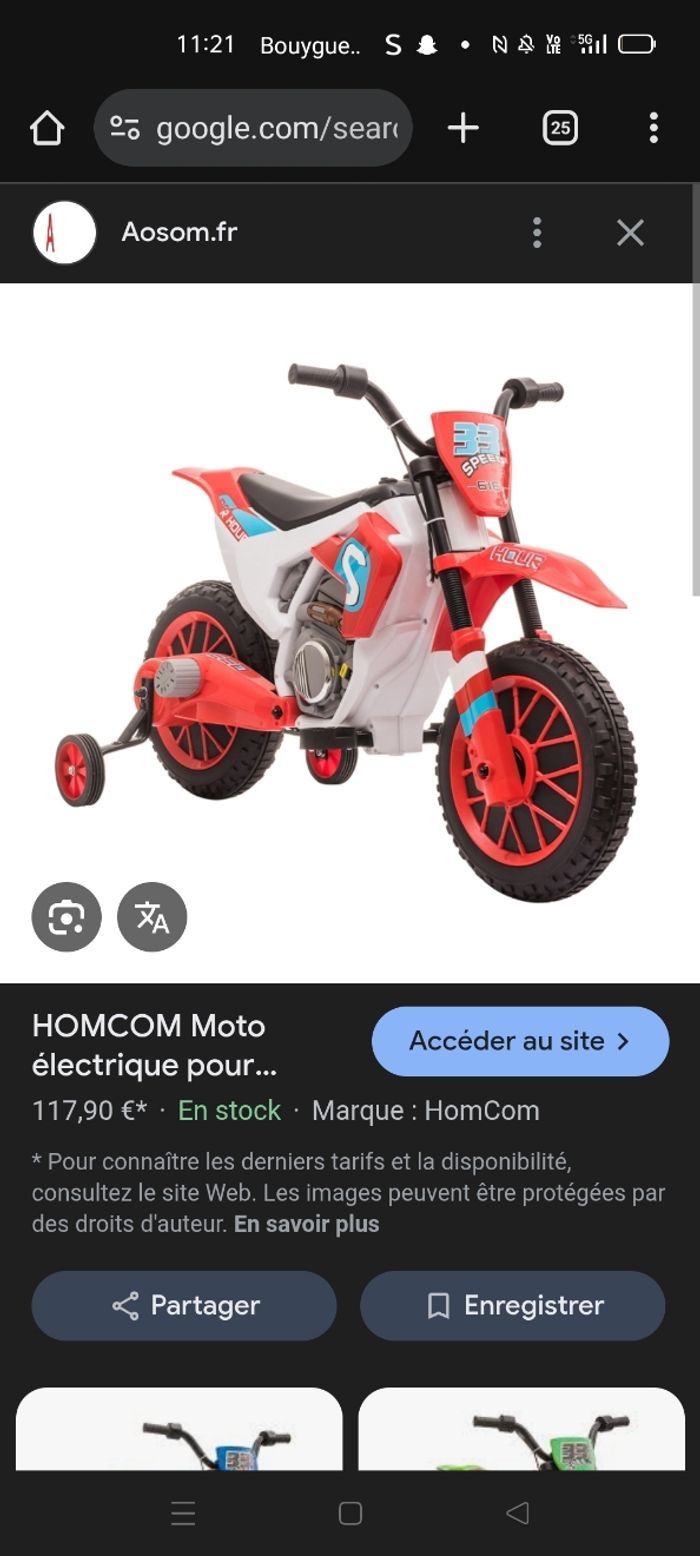Search this image with Google Lens
Viewport: 700px width, 1556px height.
pos(66,916)
